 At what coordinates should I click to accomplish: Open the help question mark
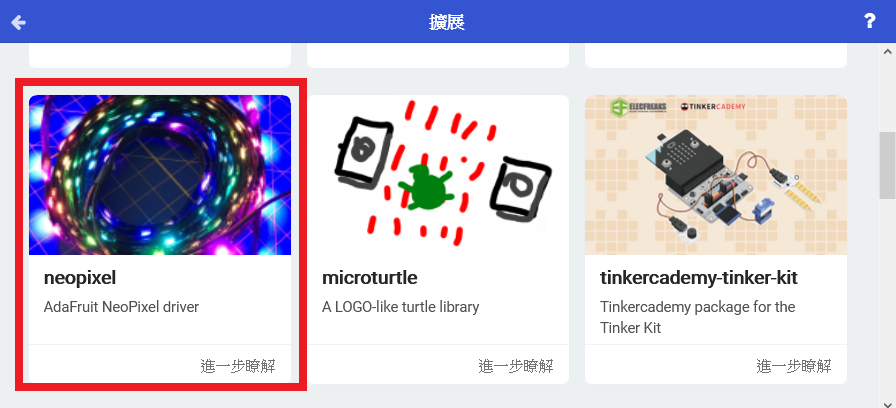coord(869,21)
